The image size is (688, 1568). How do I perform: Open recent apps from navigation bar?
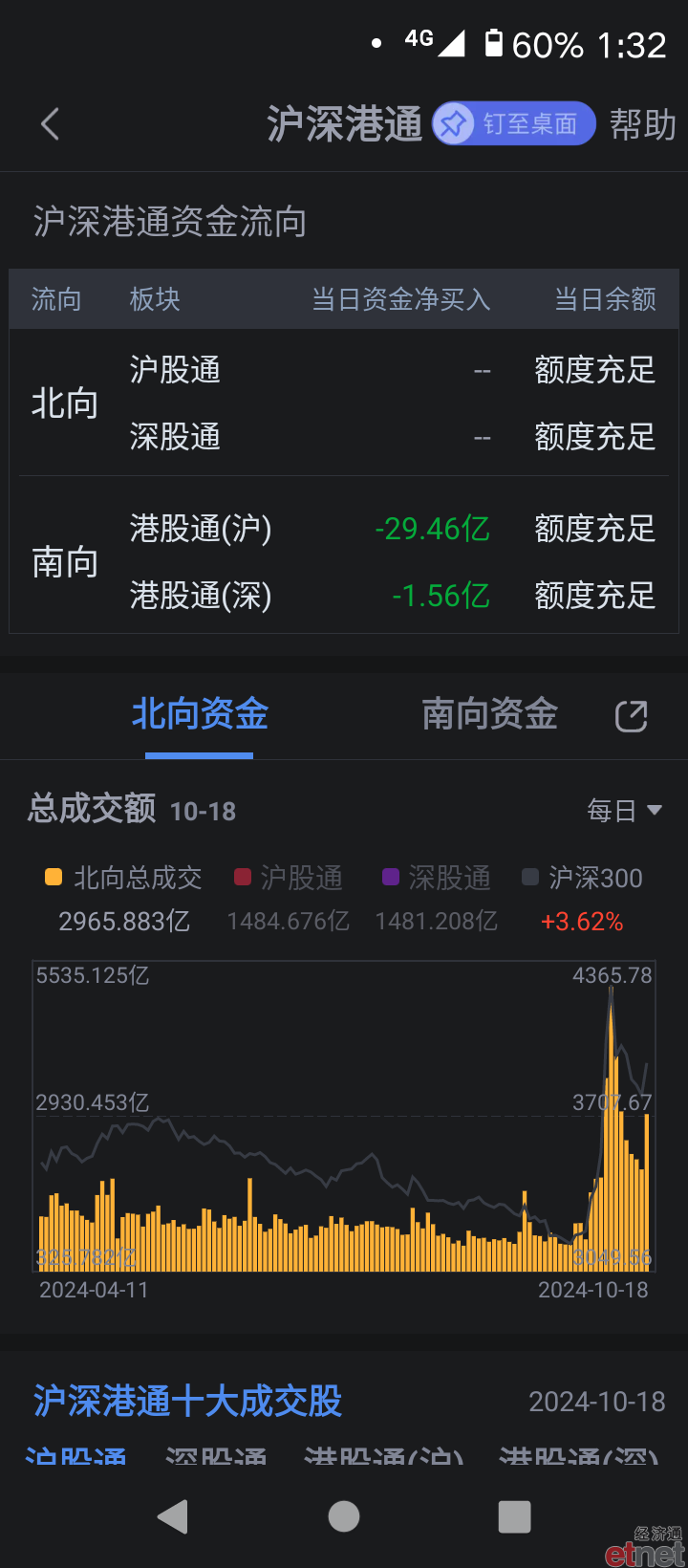pyautogui.click(x=514, y=1516)
